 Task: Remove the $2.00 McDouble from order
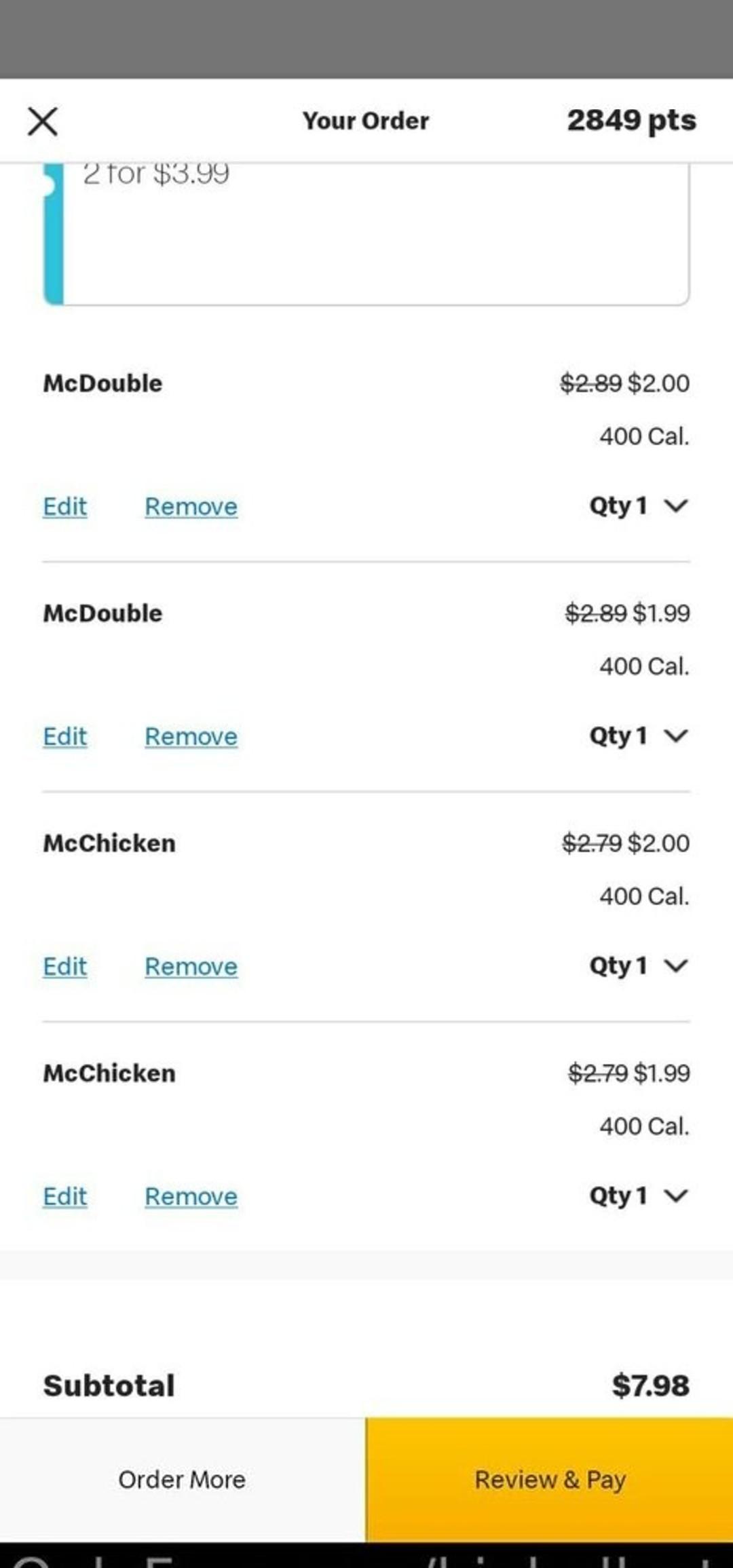click(x=191, y=506)
